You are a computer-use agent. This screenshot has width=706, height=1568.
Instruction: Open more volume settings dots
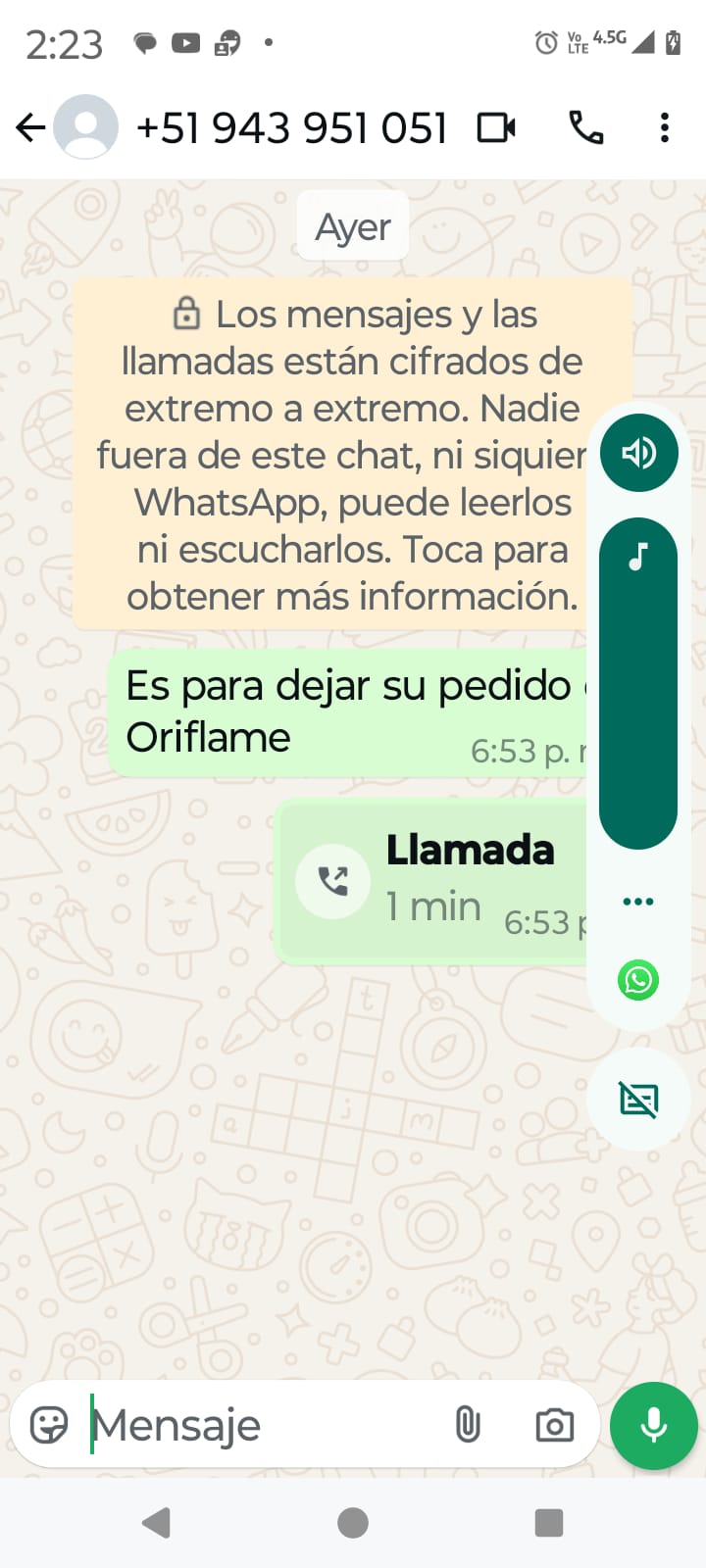tap(638, 902)
